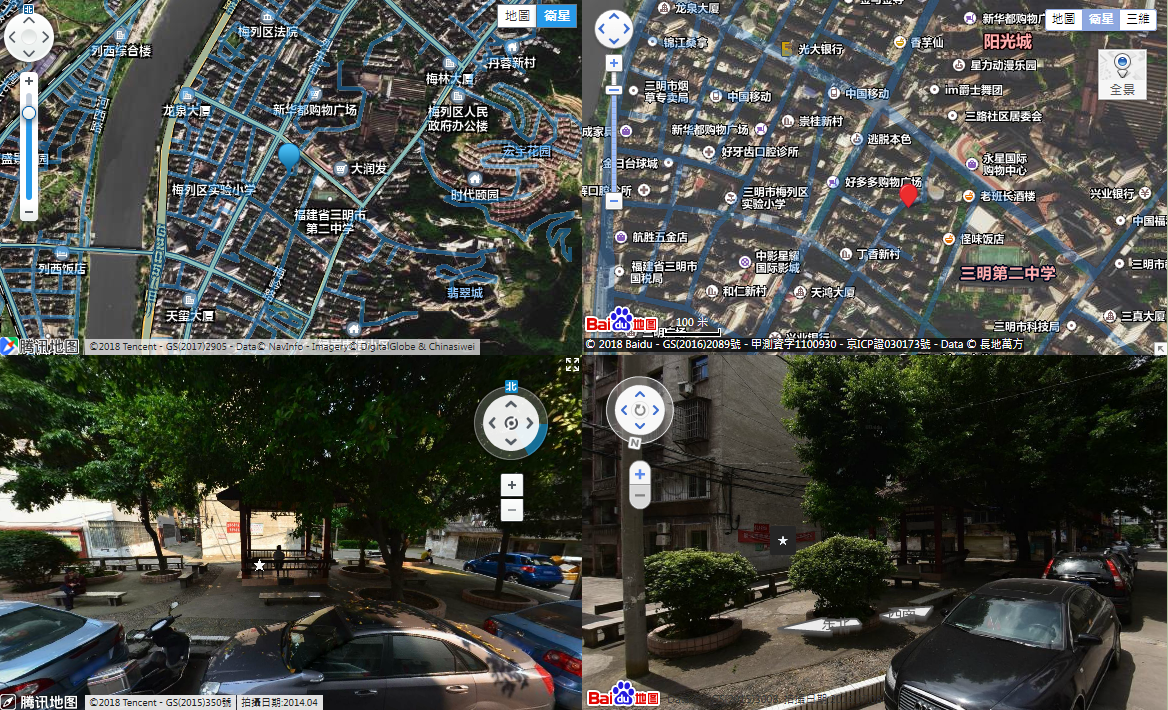Switch Baidu map to 地图 view

(1064, 18)
